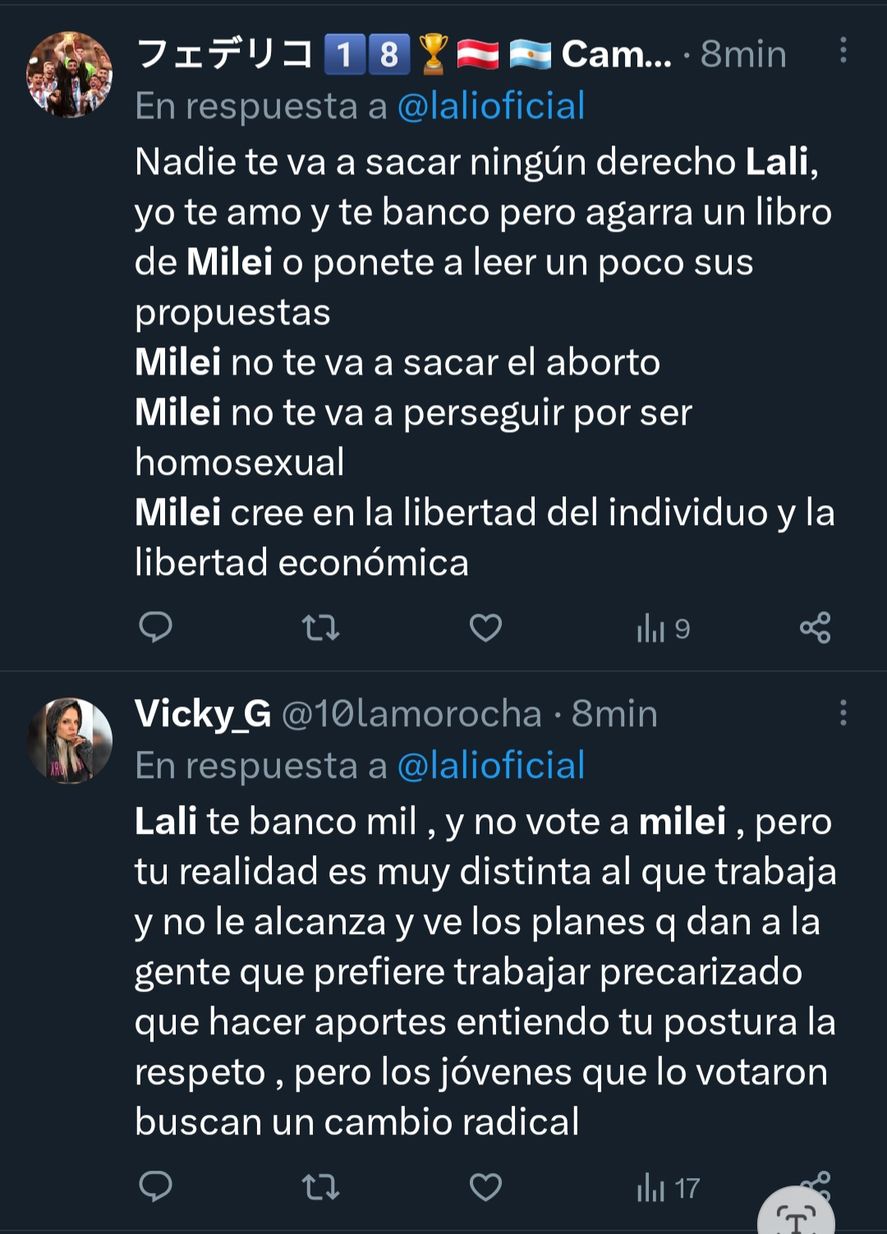
Task: Like フェデリコ's reply about Milei
Action: click(x=485, y=627)
